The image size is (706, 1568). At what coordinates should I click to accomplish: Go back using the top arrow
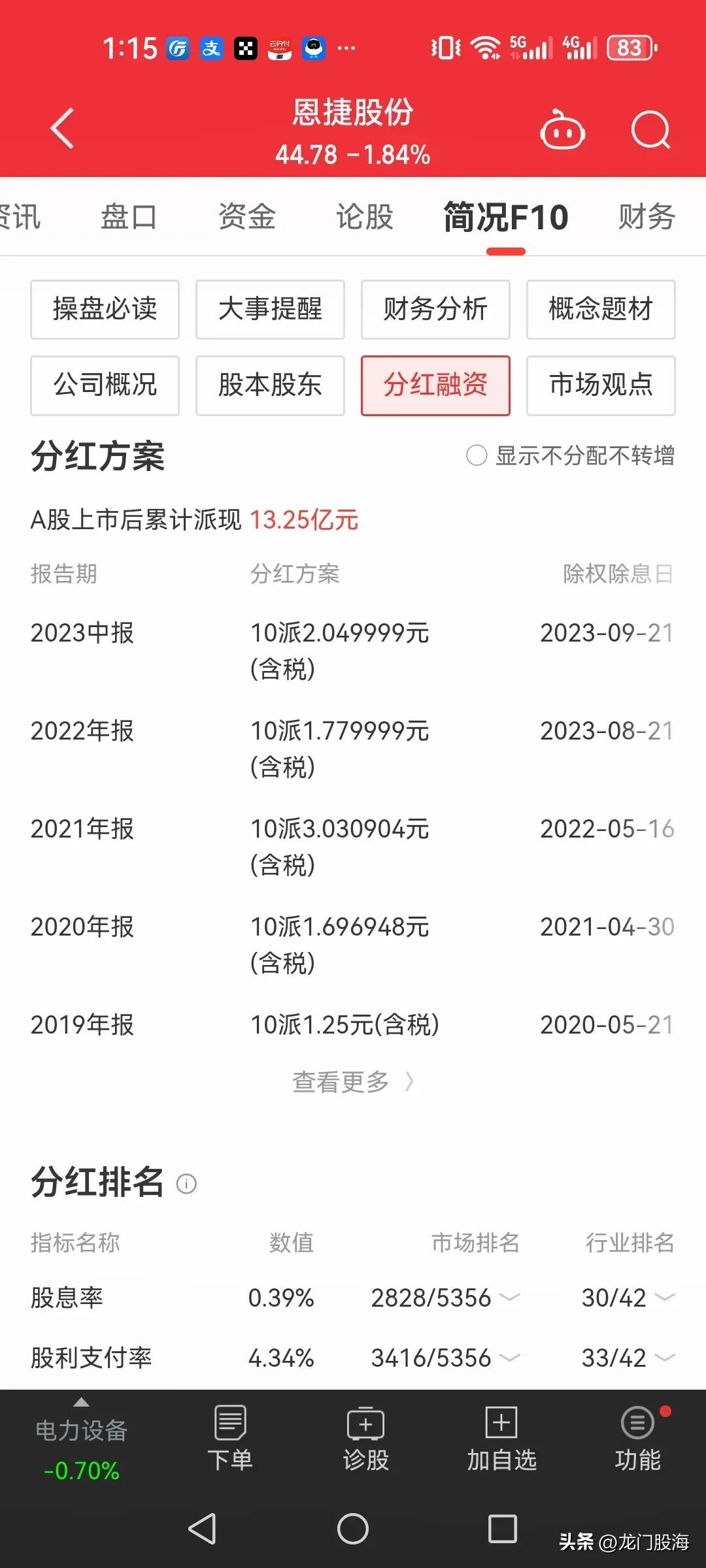coord(63,129)
